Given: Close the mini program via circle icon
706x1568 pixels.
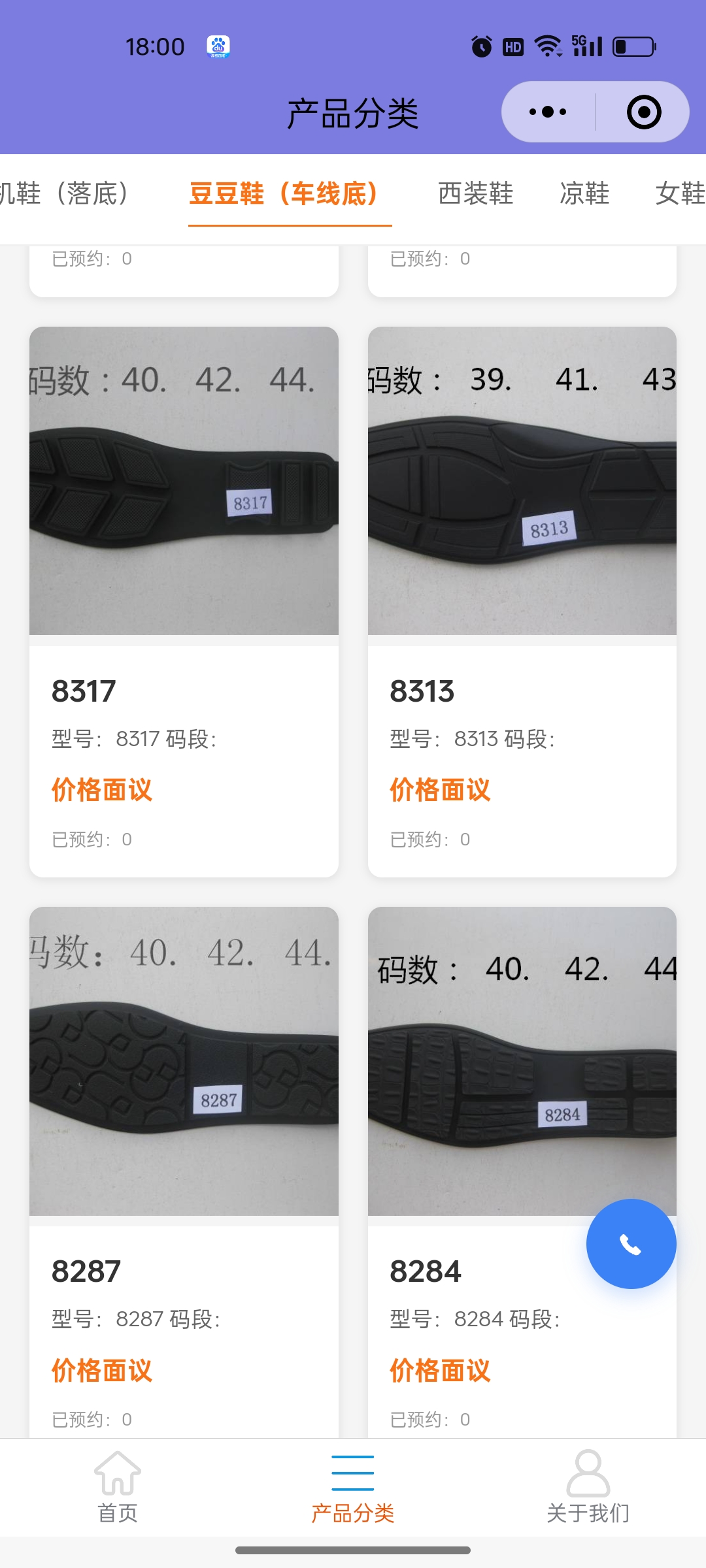Looking at the screenshot, I should [x=644, y=112].
